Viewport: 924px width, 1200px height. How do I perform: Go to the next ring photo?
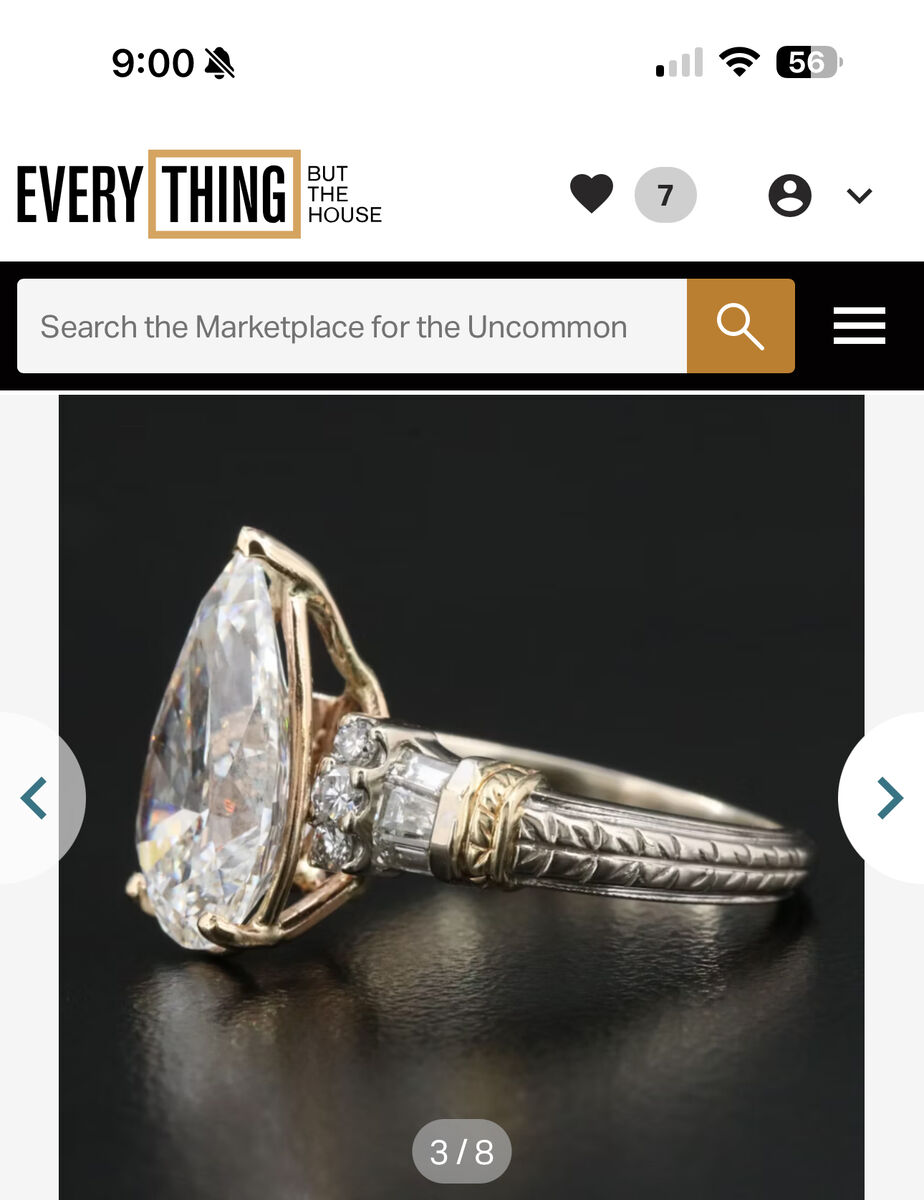click(x=888, y=797)
